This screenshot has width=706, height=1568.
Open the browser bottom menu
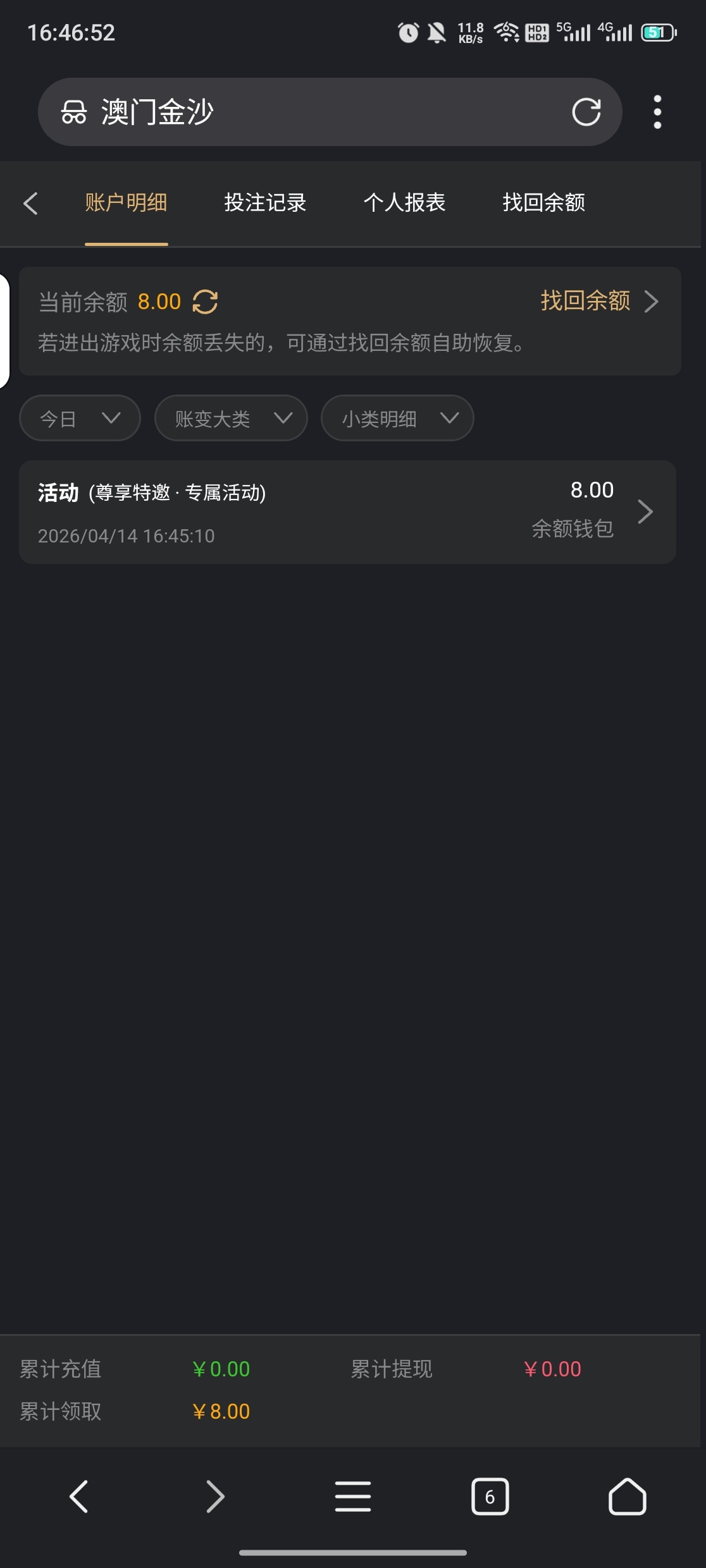[x=353, y=1497]
